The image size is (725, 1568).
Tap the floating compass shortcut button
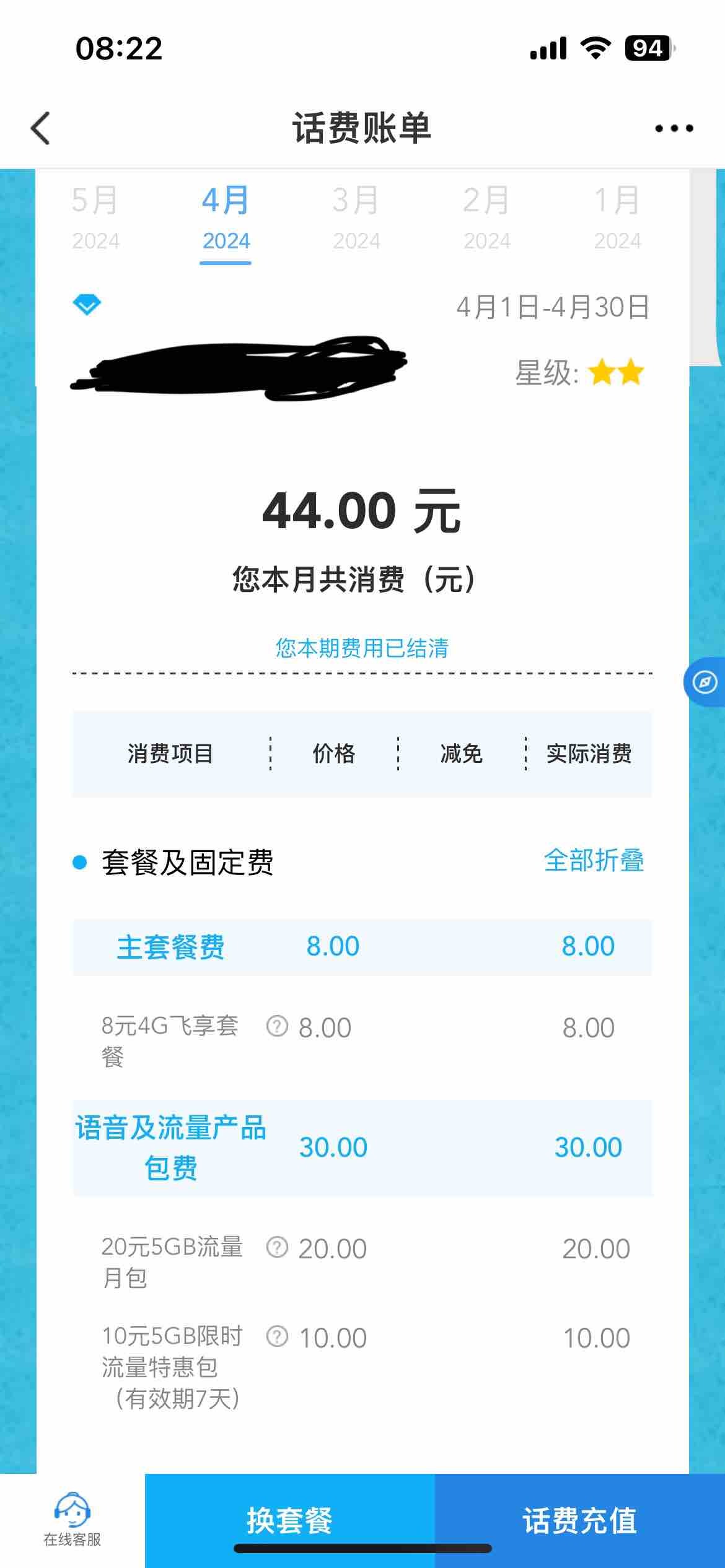click(x=705, y=682)
